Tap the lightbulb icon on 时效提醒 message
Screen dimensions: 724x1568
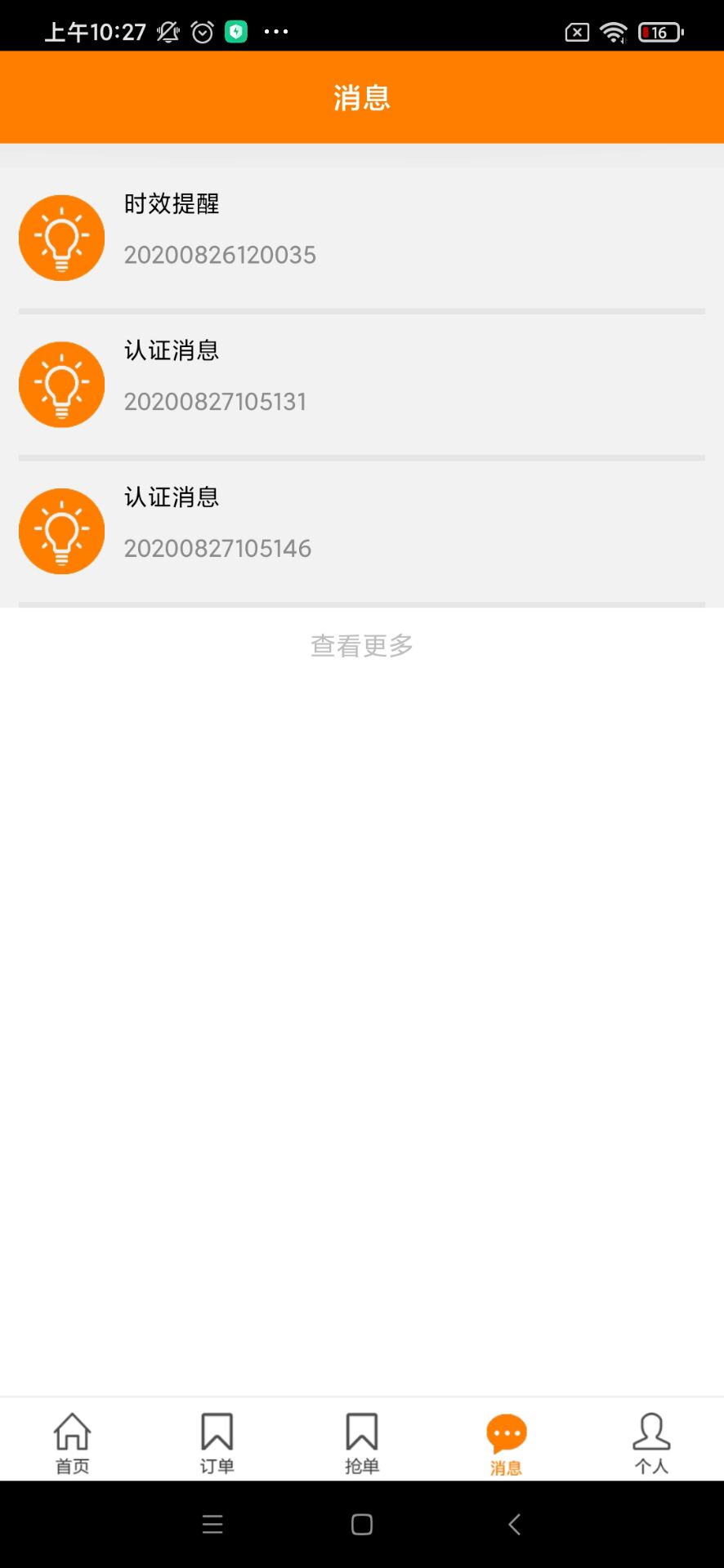point(61,237)
